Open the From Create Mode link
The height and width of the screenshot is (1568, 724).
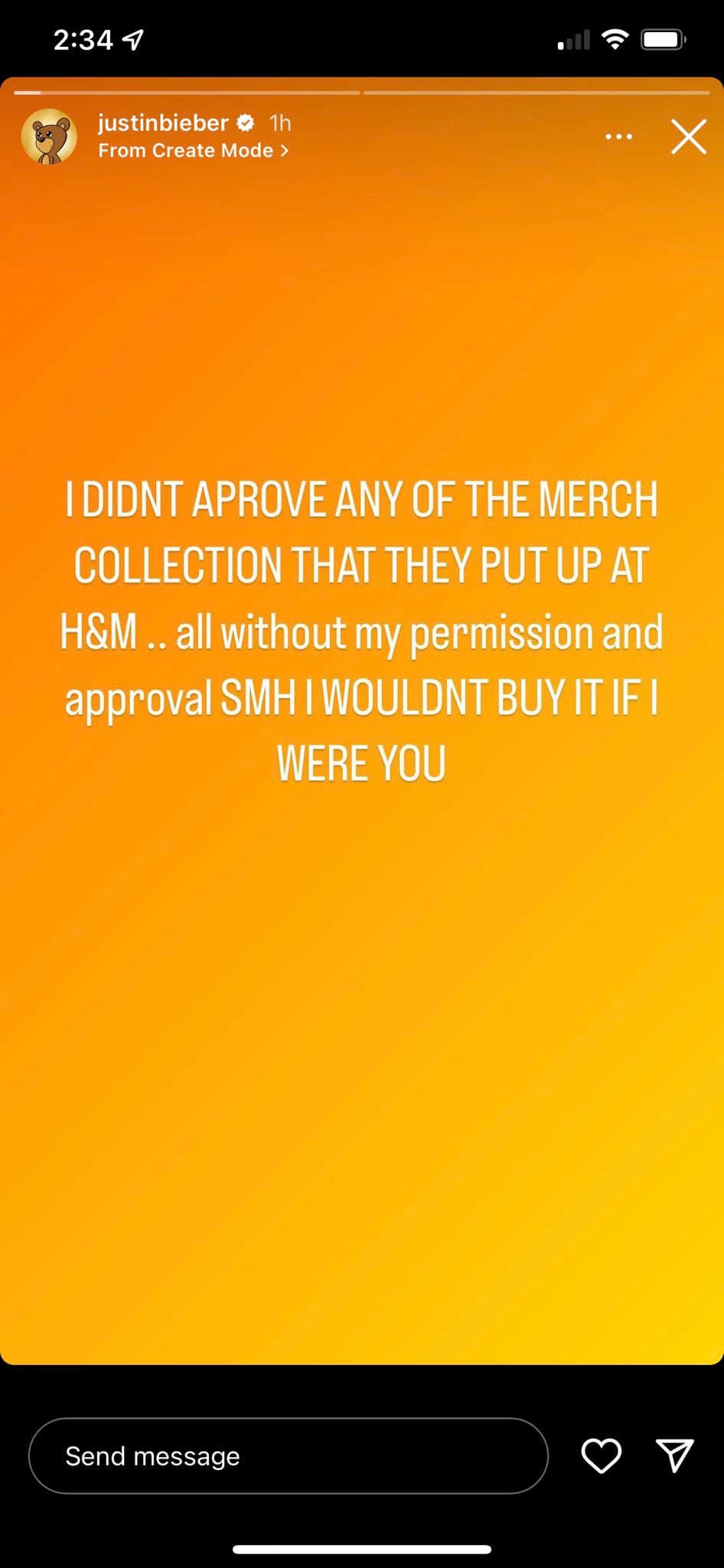[x=193, y=151]
